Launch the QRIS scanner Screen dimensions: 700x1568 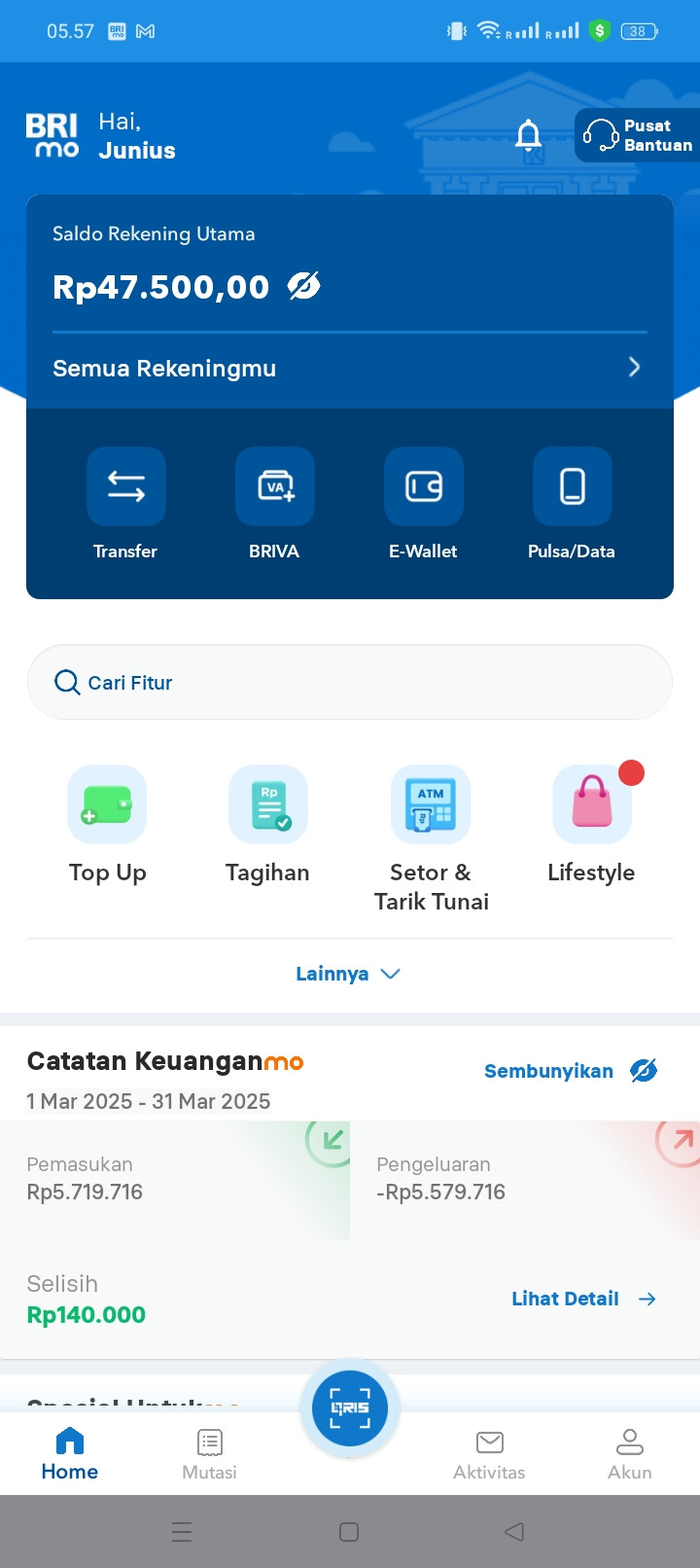[x=350, y=1408]
